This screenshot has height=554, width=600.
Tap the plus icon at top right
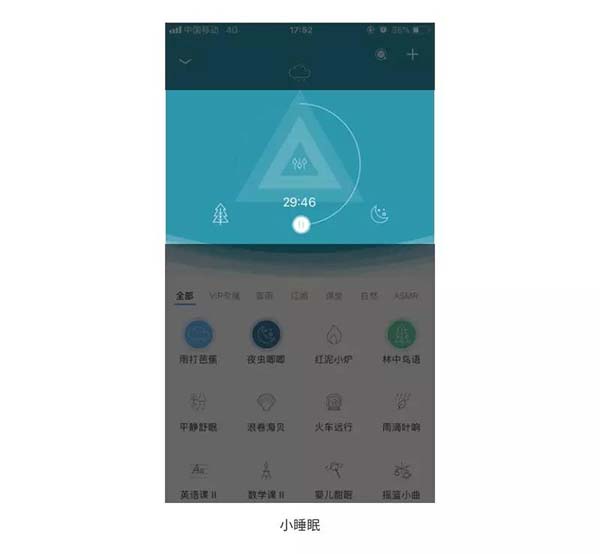tap(412, 55)
